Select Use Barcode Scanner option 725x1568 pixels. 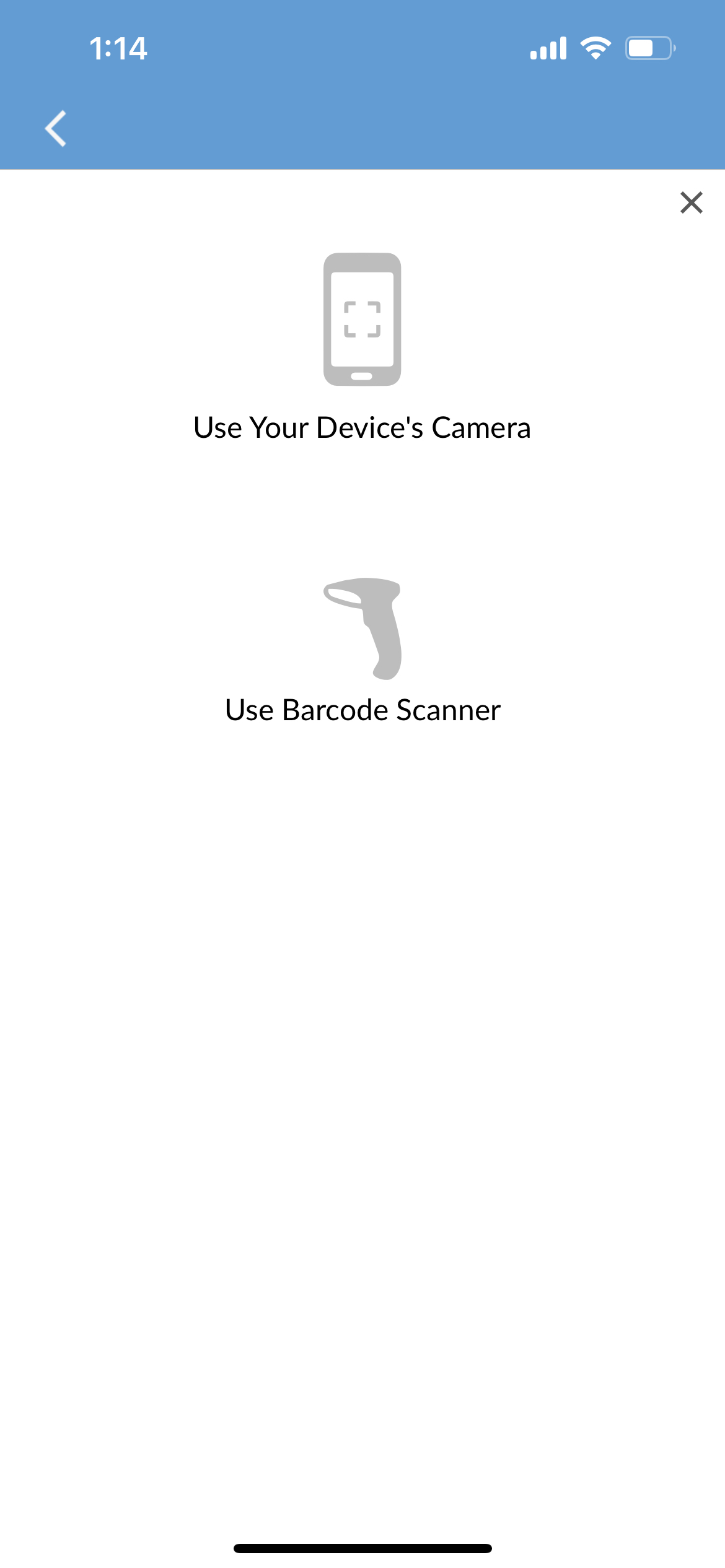[362, 651]
